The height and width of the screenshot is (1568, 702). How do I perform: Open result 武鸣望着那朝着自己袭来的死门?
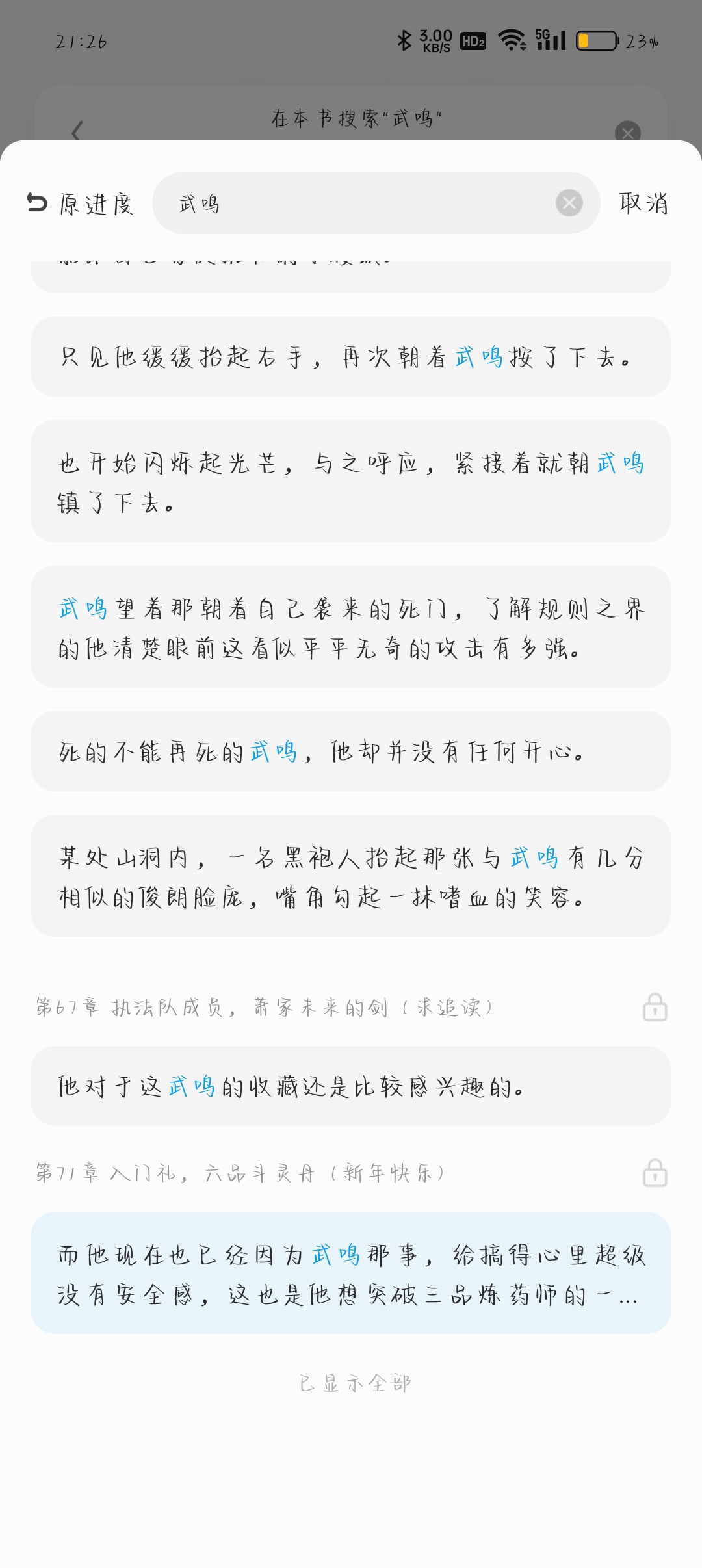coord(351,627)
